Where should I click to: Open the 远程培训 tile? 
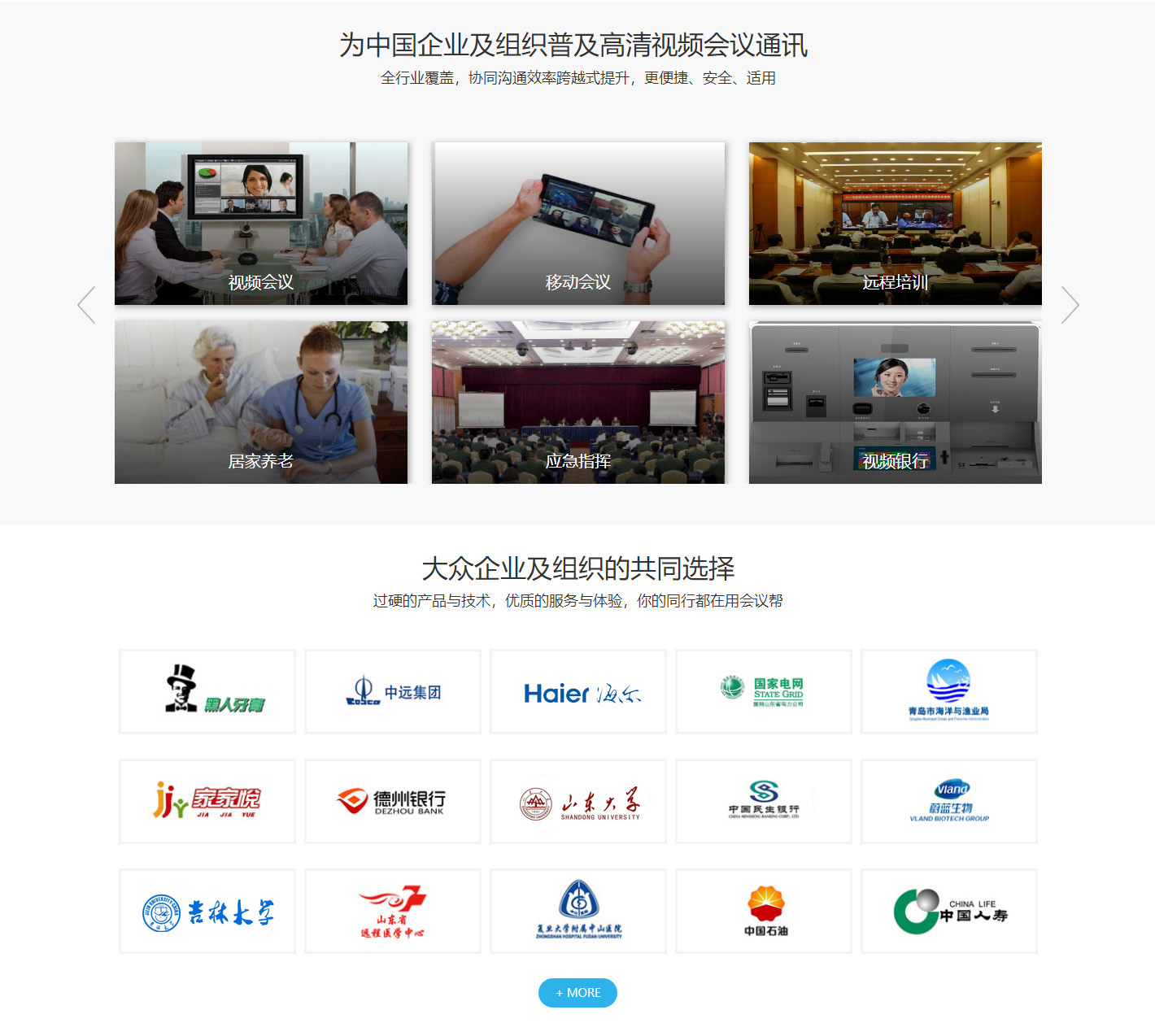tap(895, 224)
